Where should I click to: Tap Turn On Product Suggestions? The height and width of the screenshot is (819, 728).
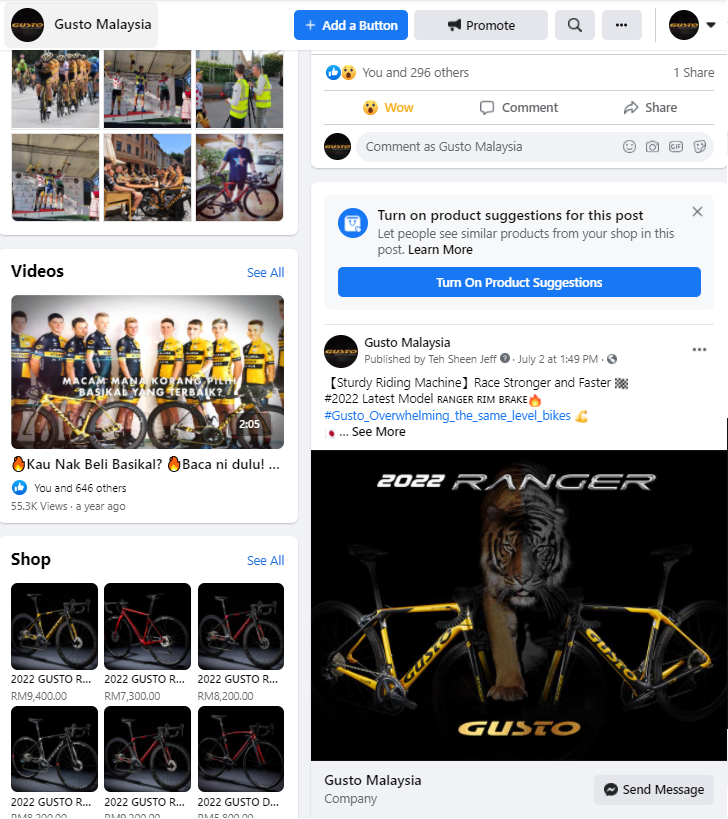point(519,283)
